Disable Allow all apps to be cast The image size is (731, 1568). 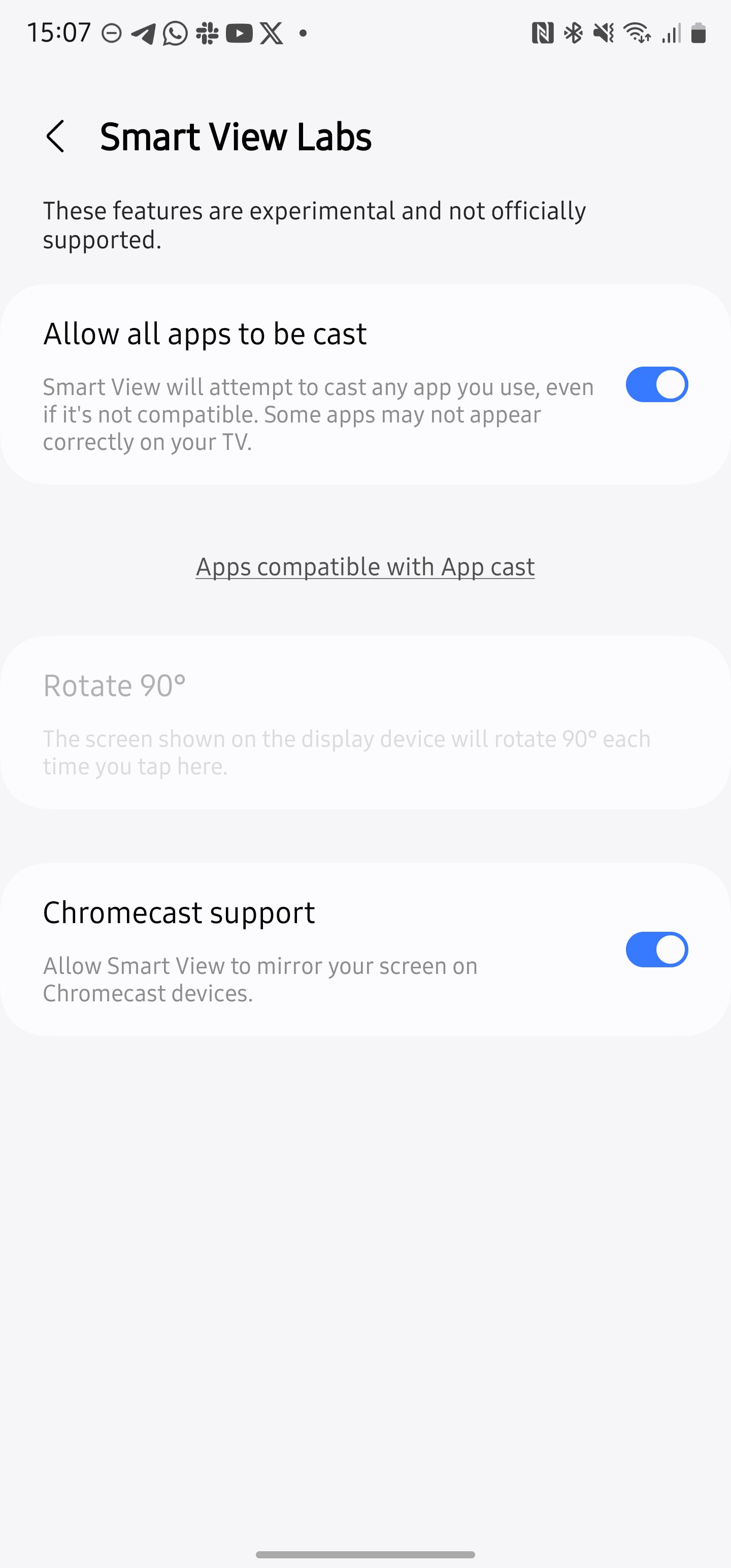point(657,385)
